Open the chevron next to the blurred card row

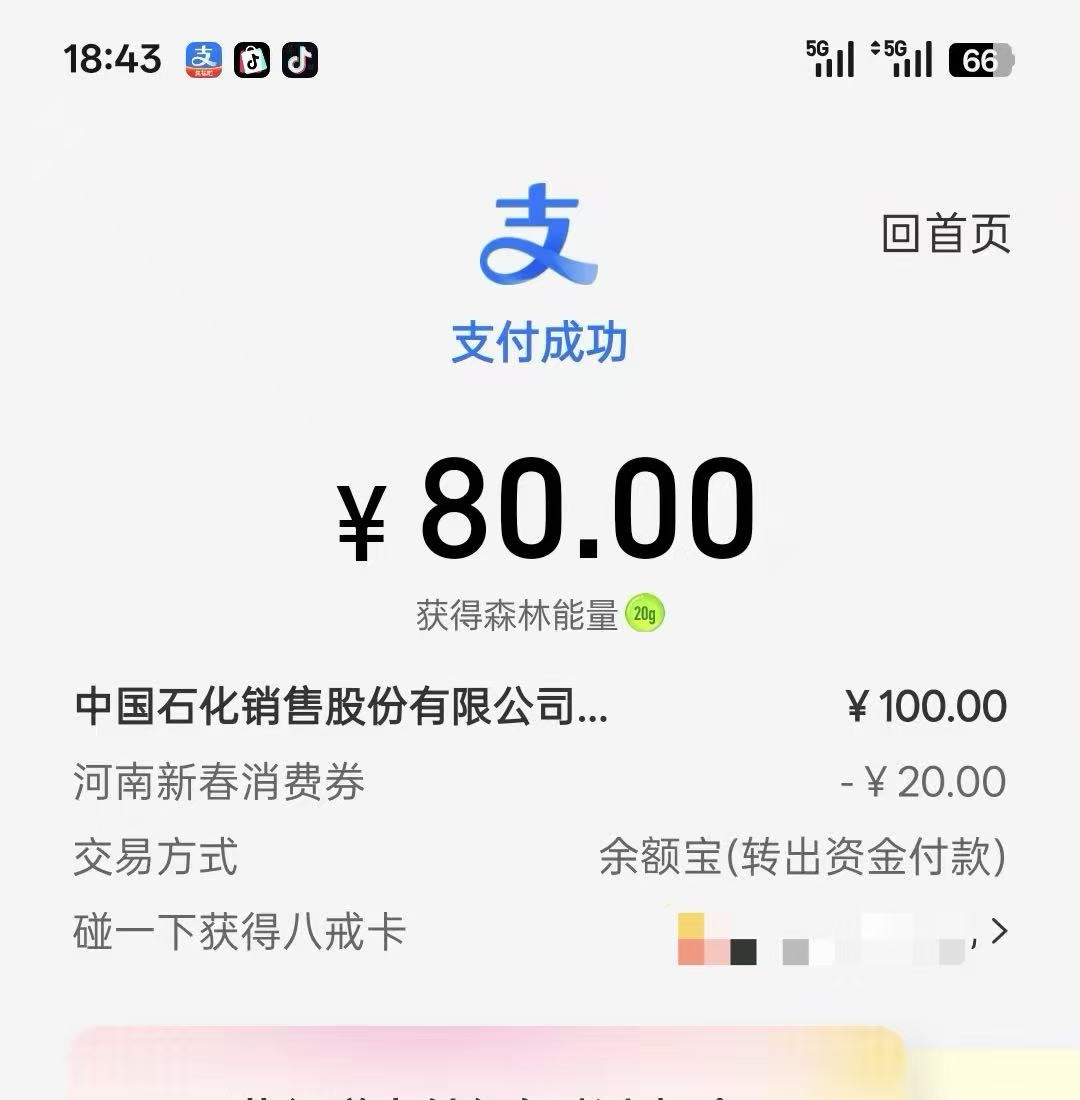(1000, 932)
